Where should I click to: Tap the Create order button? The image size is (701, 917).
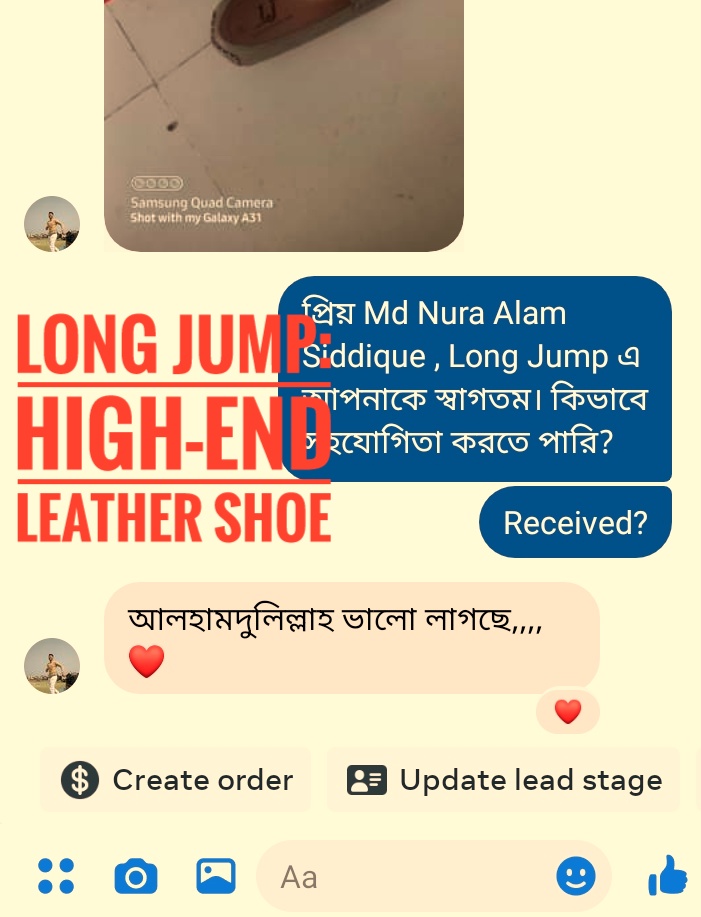click(176, 780)
